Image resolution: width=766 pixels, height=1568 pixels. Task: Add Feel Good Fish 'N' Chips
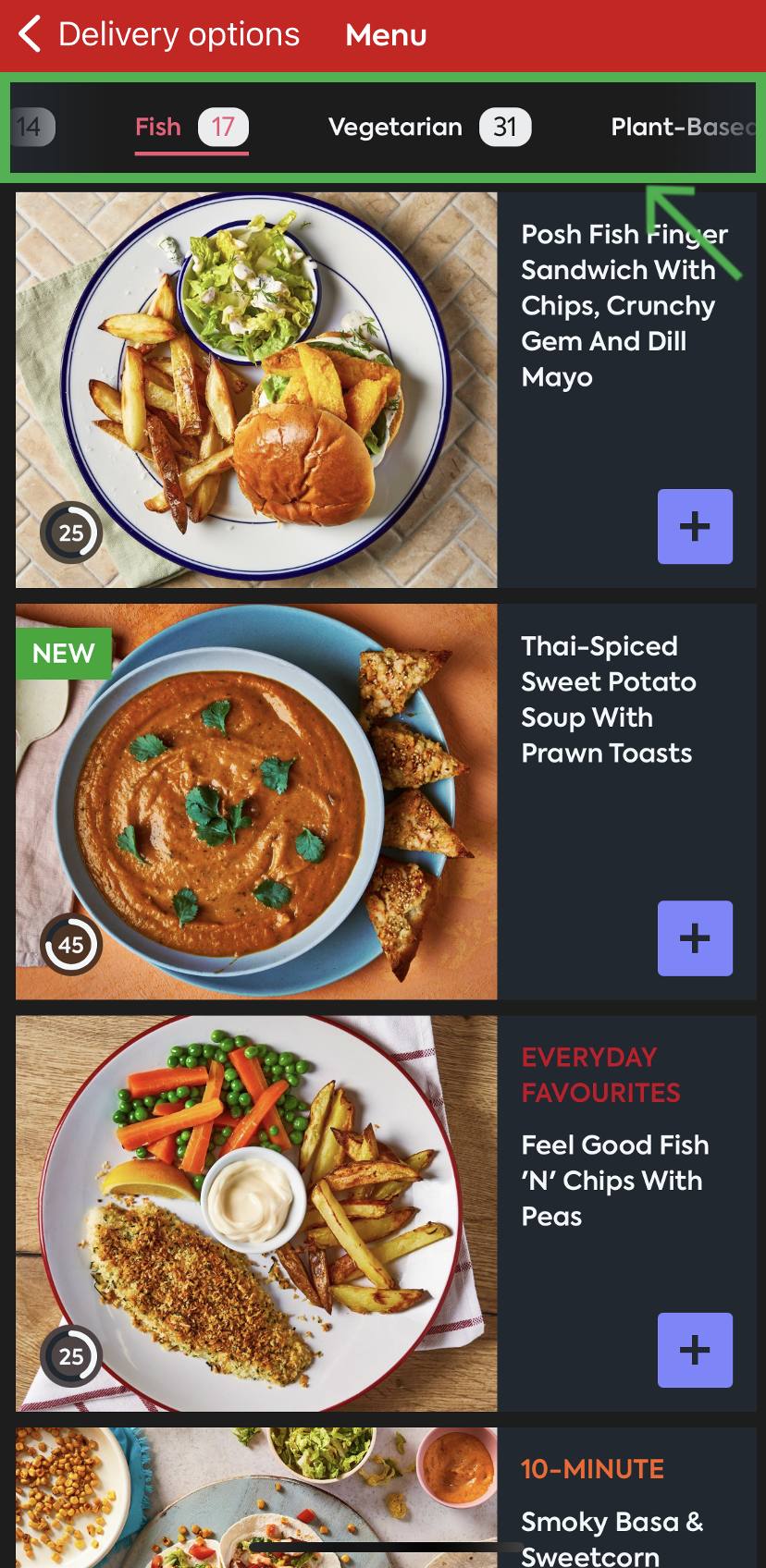pyautogui.click(x=695, y=1350)
